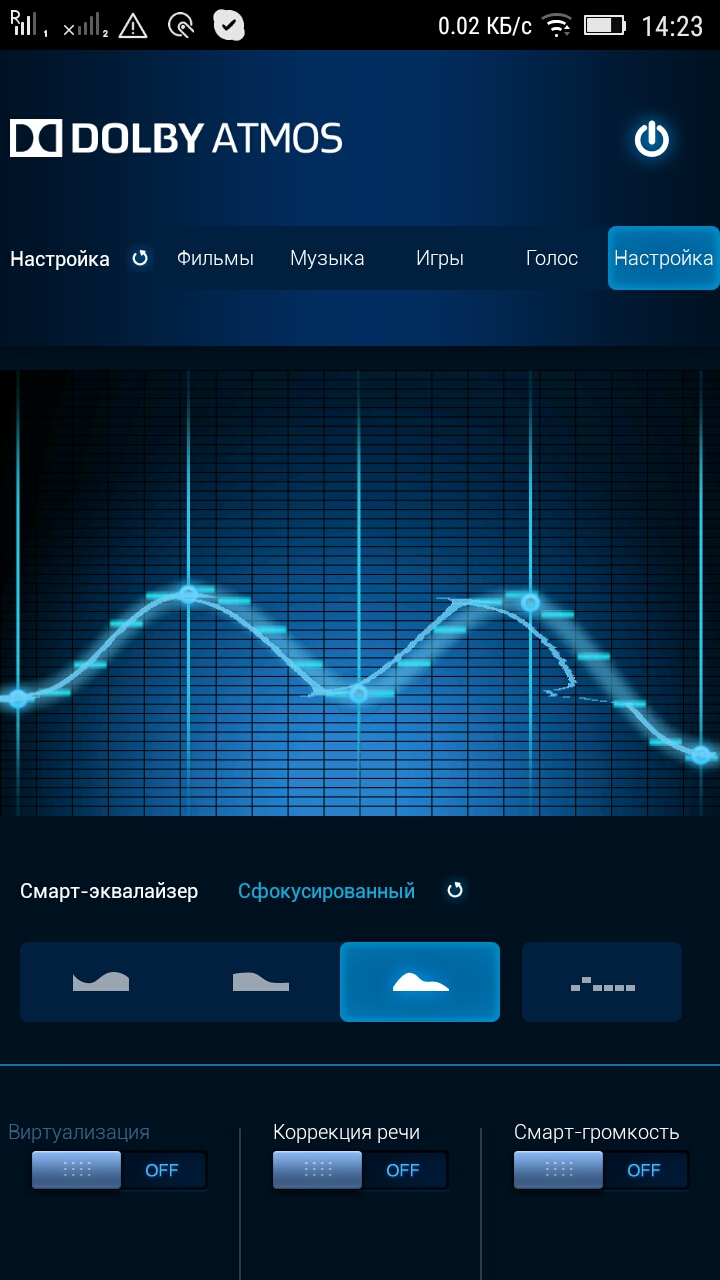
Task: Enable the Смарт-громкость switch
Action: click(601, 1170)
